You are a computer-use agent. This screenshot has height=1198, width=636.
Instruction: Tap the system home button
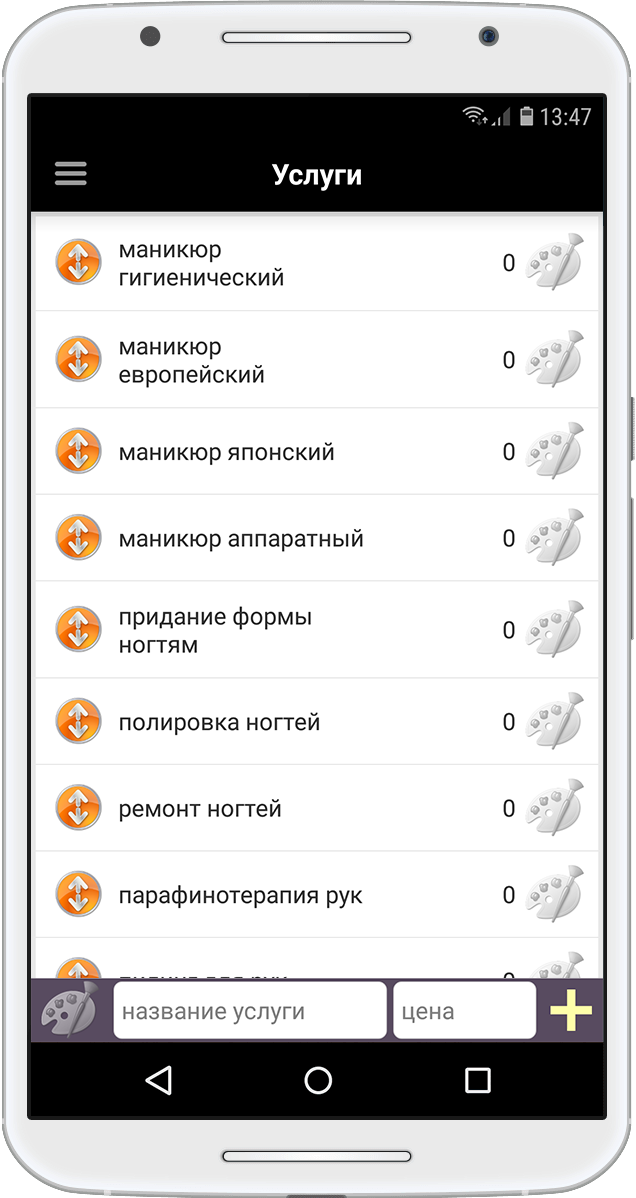(318, 1080)
